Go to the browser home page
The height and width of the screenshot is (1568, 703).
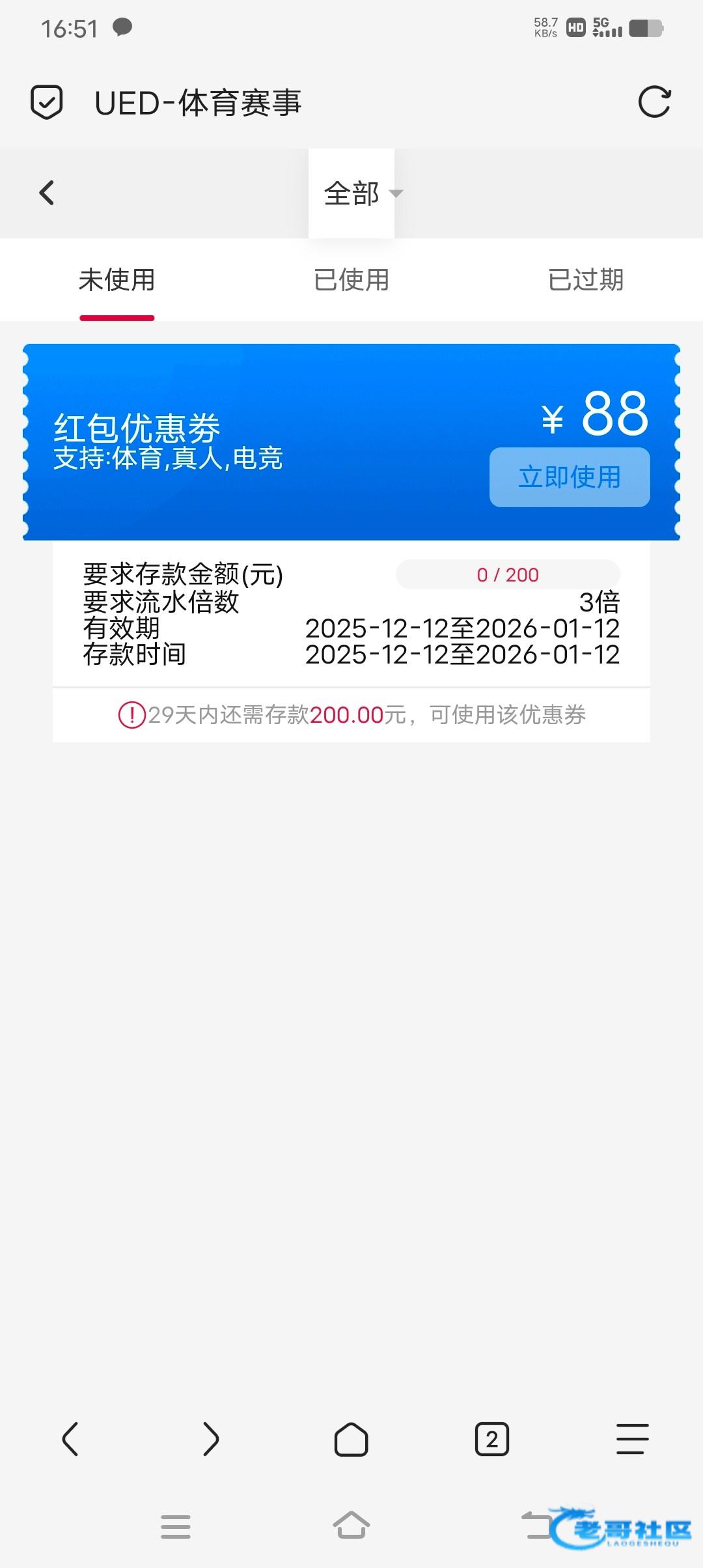[x=351, y=1438]
